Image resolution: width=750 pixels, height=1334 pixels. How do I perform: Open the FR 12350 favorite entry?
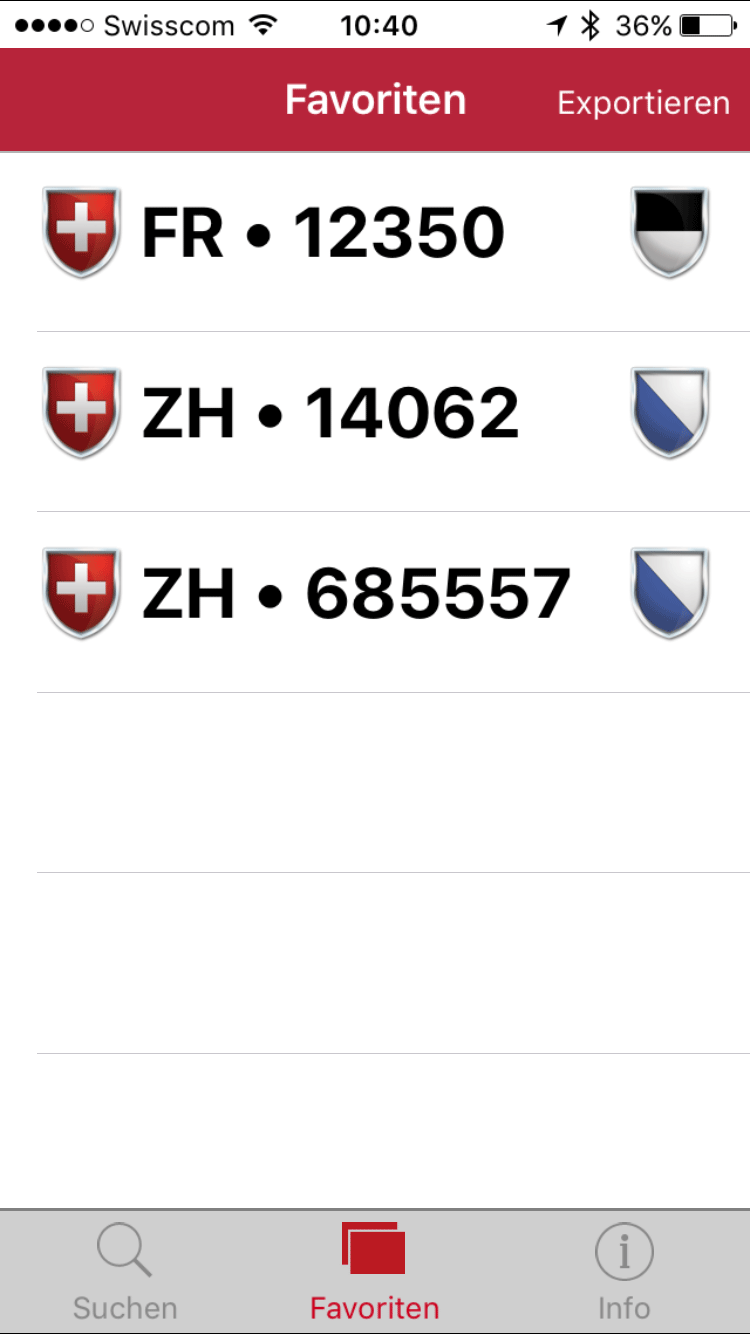375,230
